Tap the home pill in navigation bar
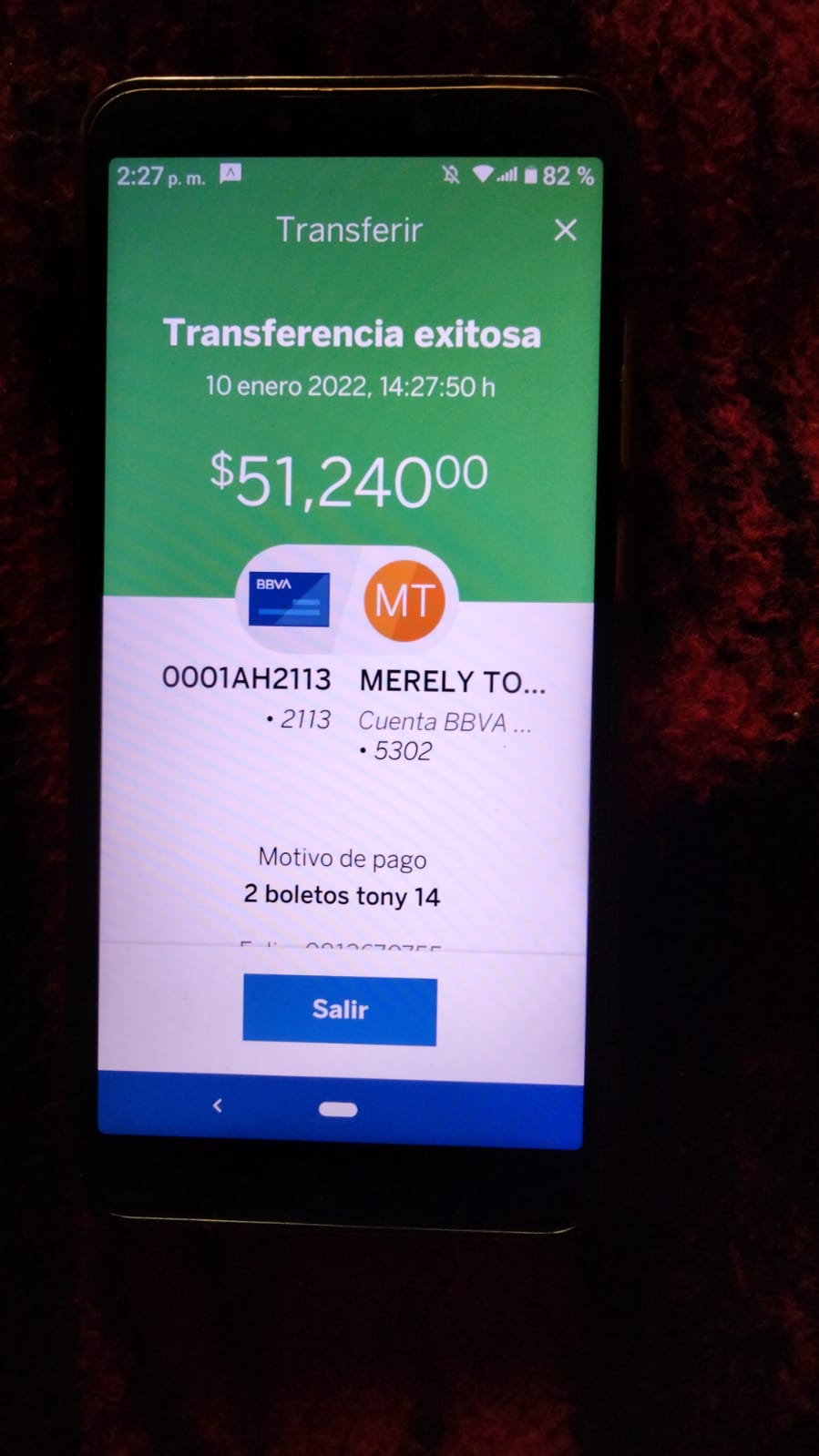The image size is (819, 1456). pyautogui.click(x=338, y=1109)
